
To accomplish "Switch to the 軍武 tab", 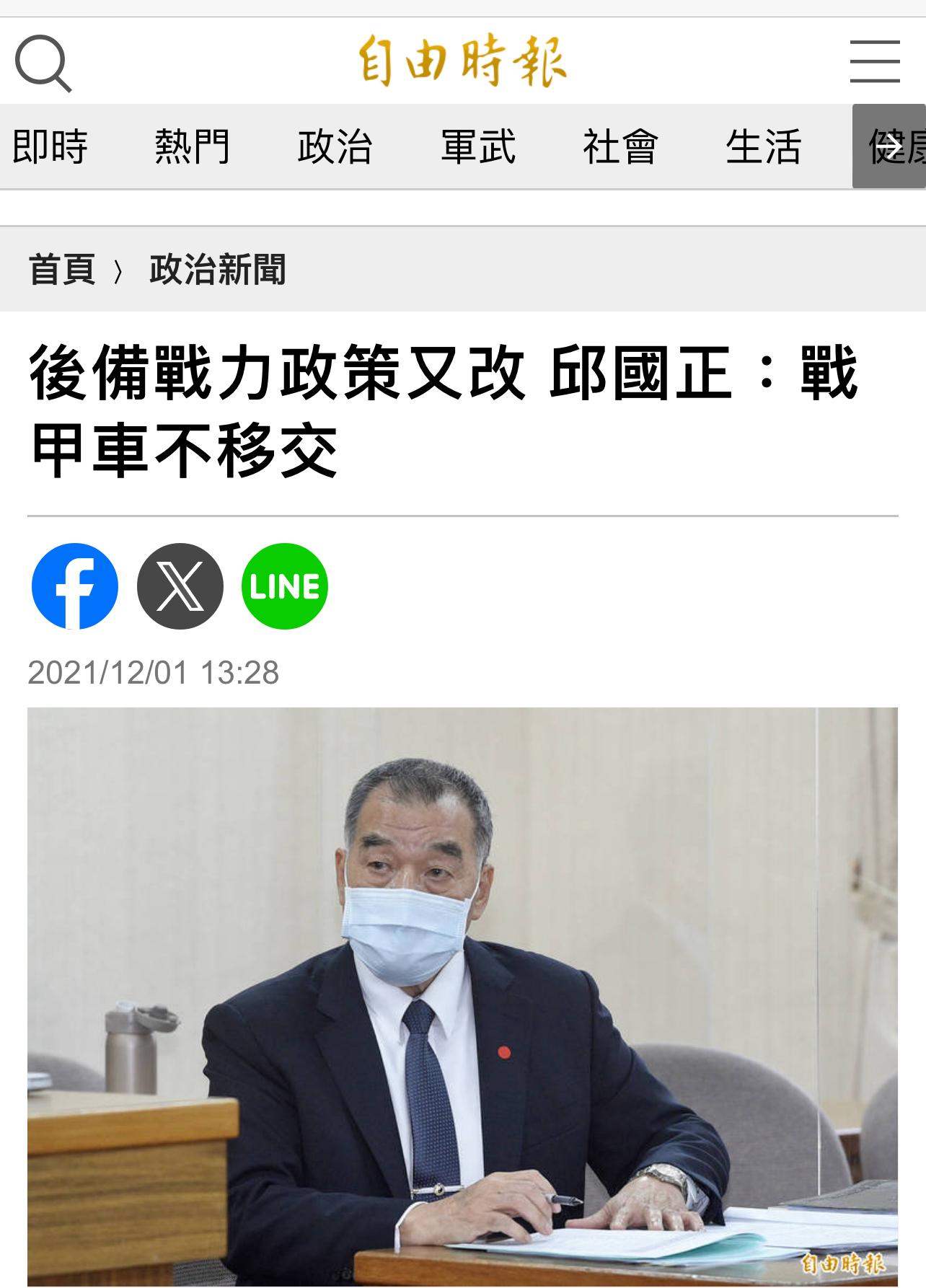I will click(478, 147).
